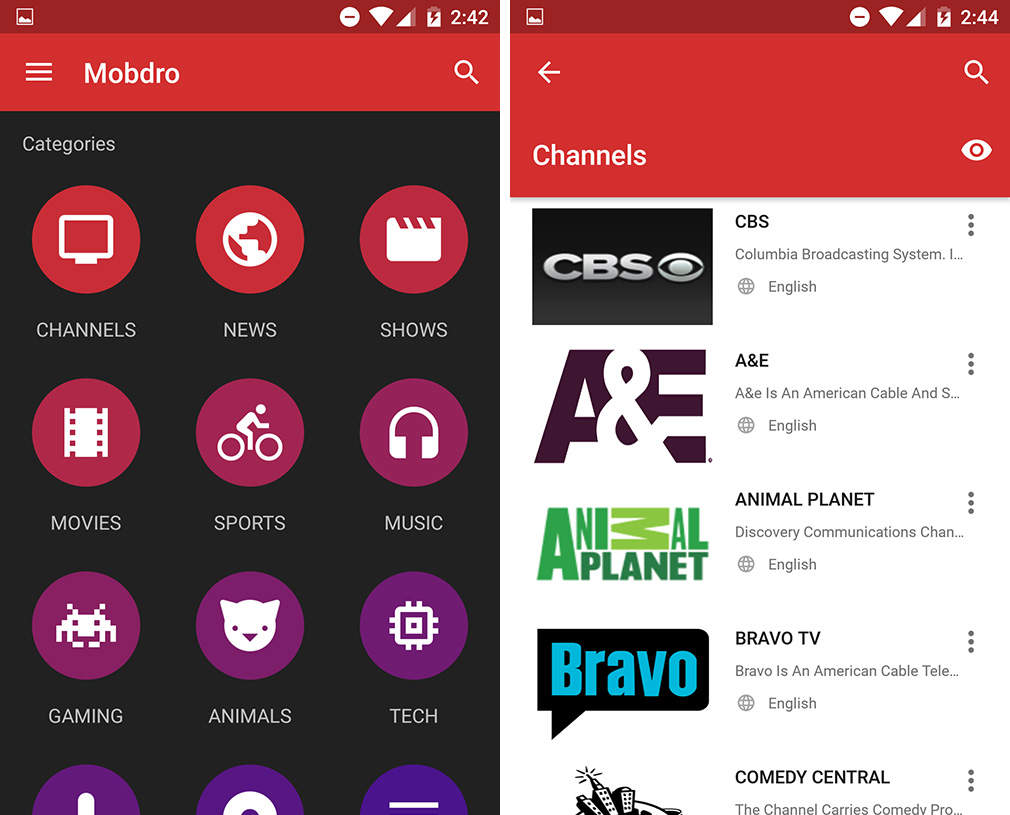Open the Comedy Central overflow menu
The height and width of the screenshot is (815, 1010).
(x=970, y=780)
